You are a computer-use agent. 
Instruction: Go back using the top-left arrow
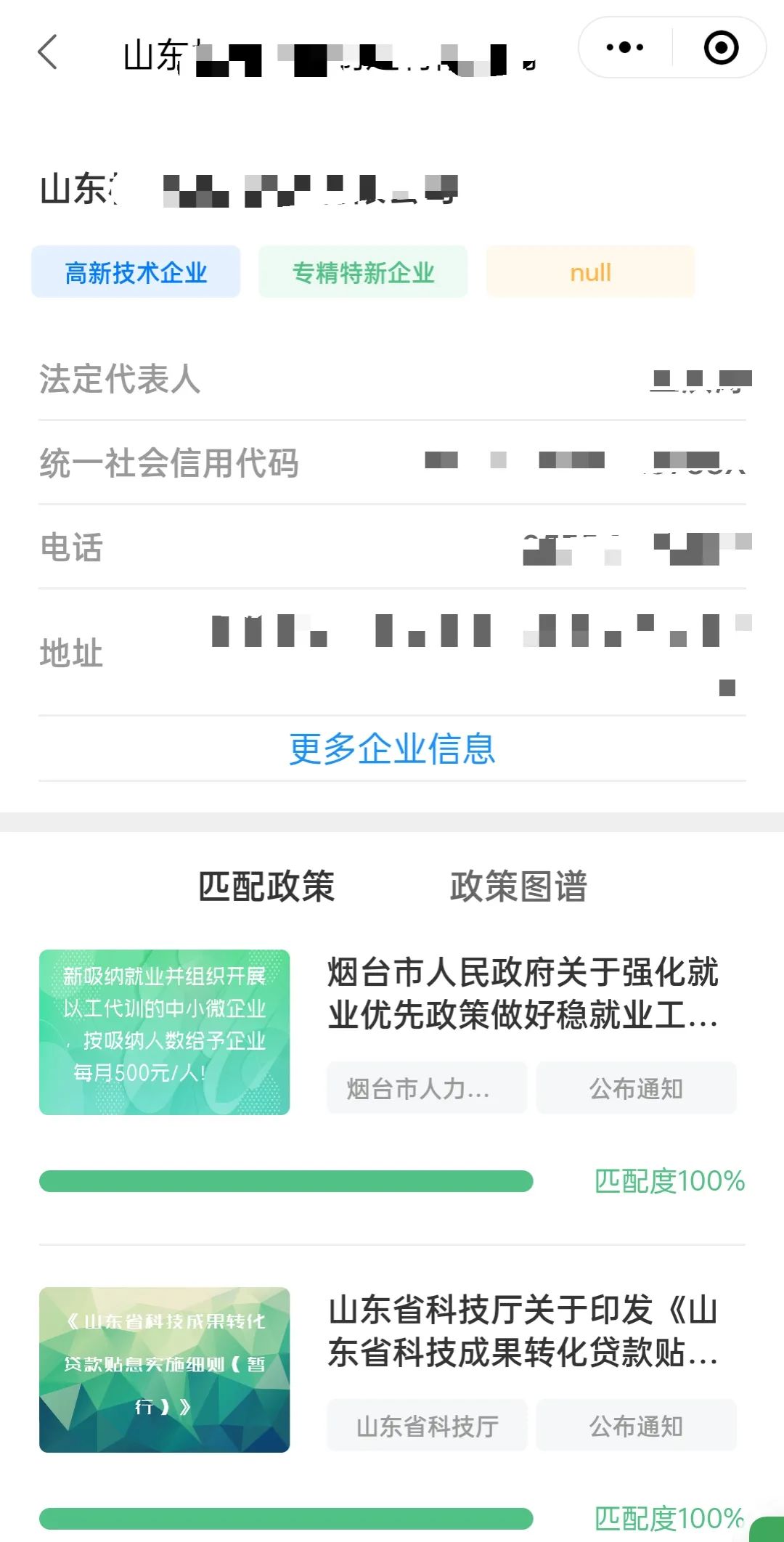coord(48,52)
